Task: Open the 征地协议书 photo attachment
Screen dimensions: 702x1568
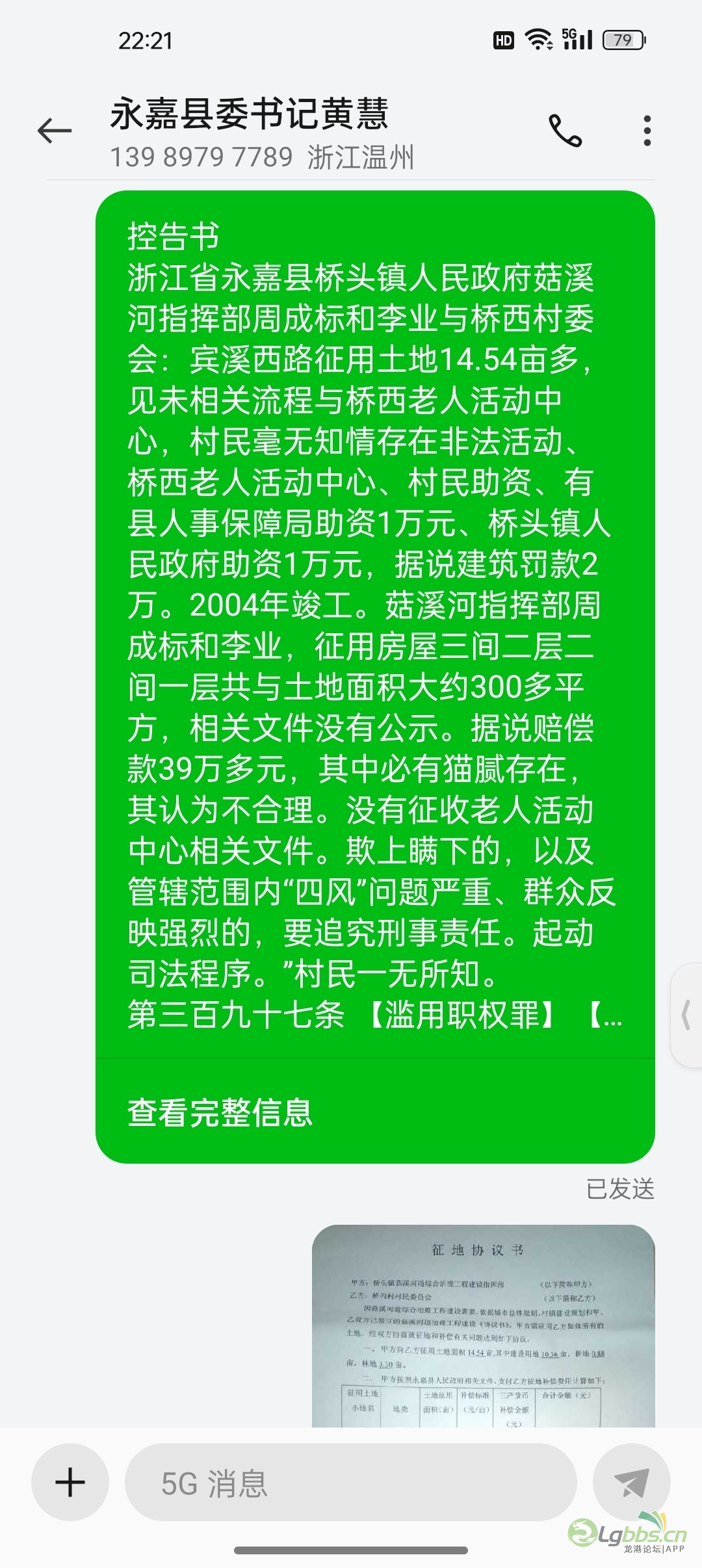Action: coord(483,1326)
